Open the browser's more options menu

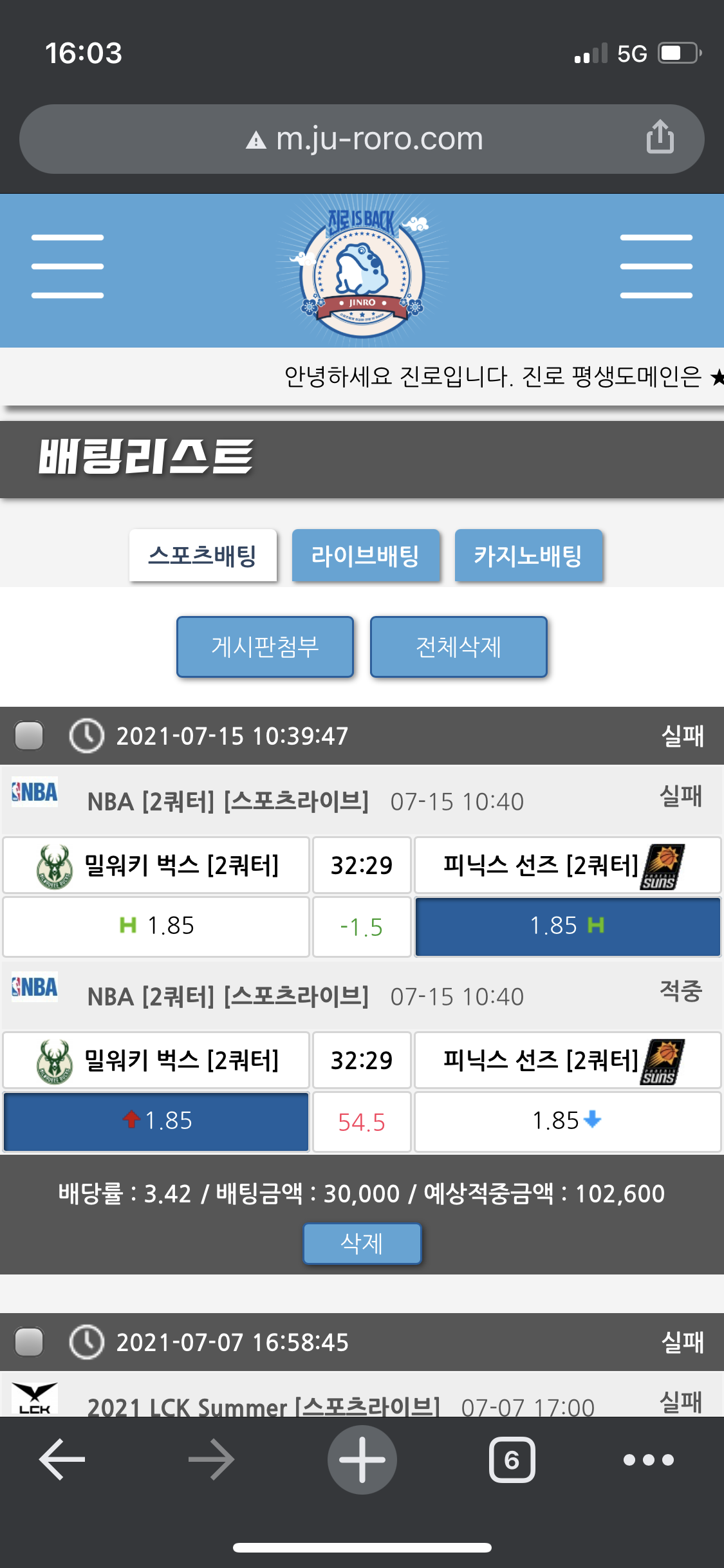click(648, 1459)
